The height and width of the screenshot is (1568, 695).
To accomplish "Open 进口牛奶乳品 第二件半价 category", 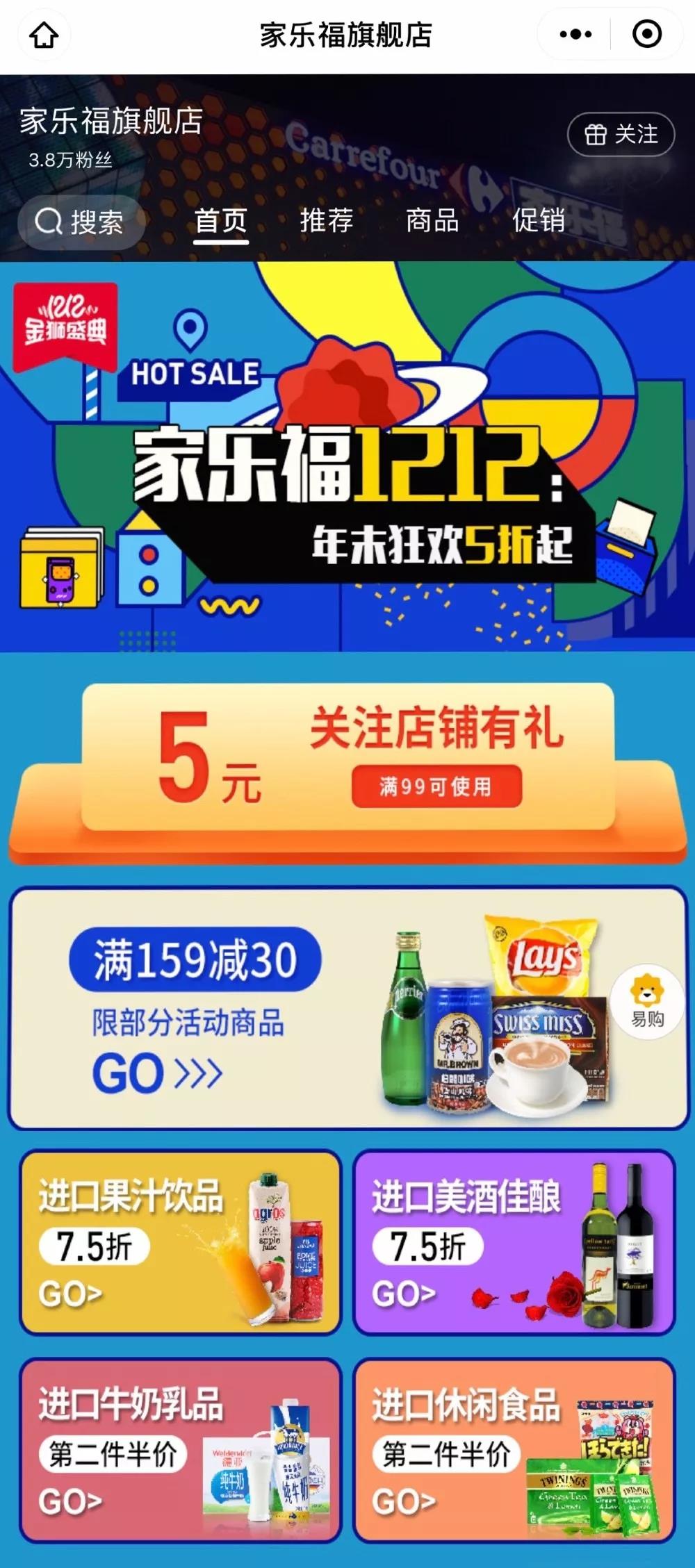I will (181, 1451).
